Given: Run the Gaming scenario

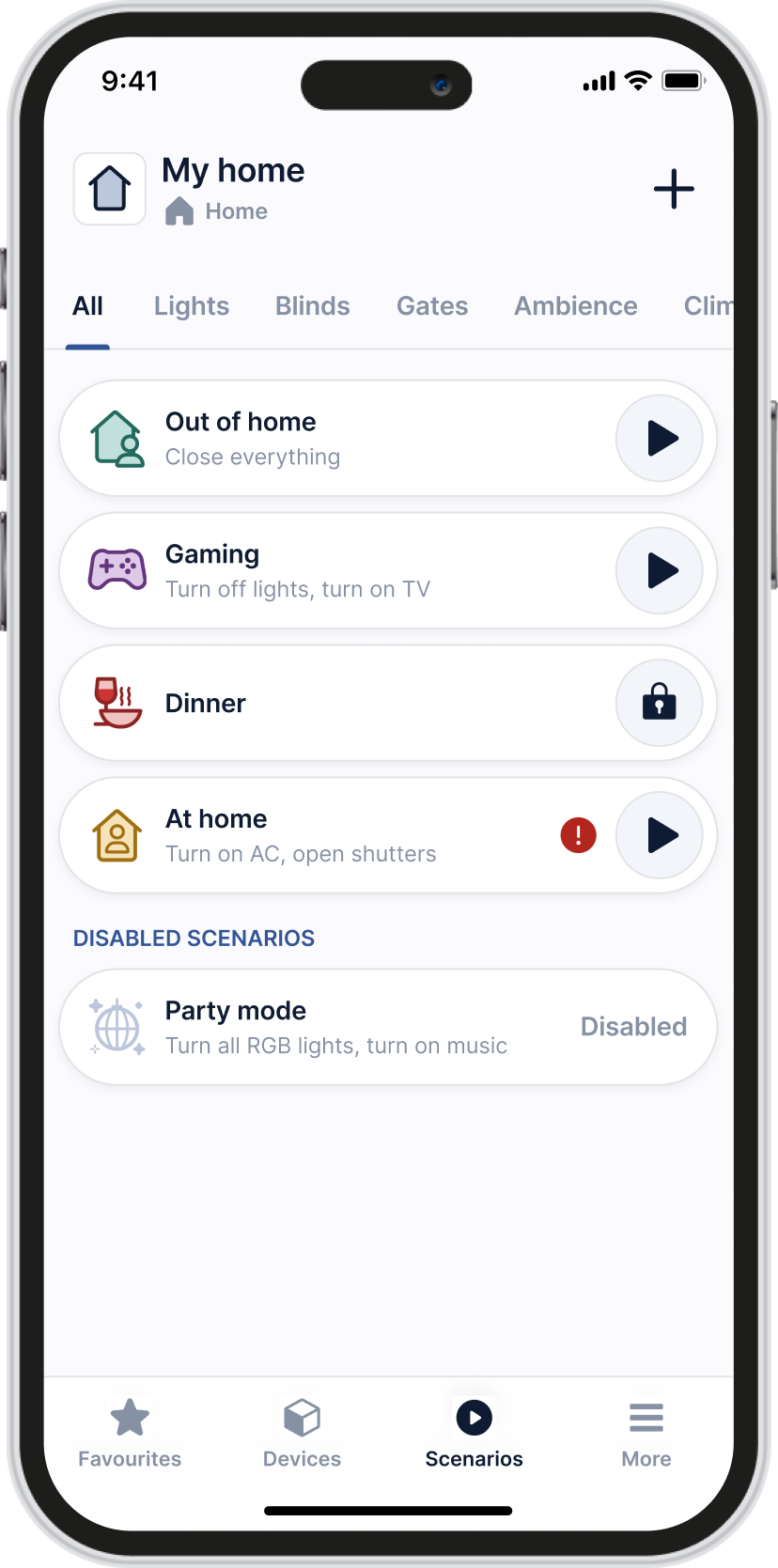Looking at the screenshot, I should click(x=660, y=569).
